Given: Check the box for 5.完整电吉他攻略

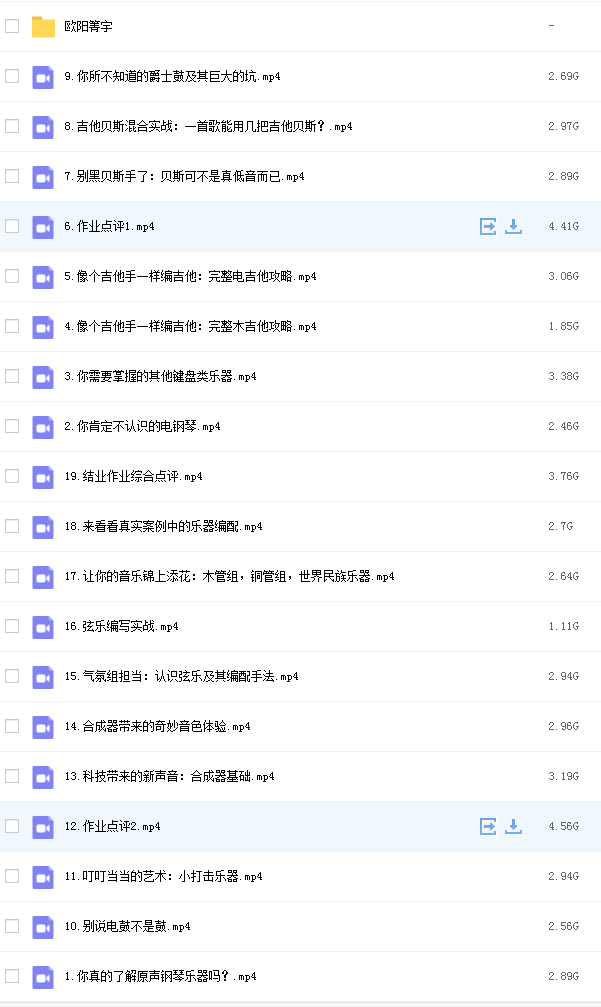Looking at the screenshot, I should pyautogui.click(x=12, y=276).
